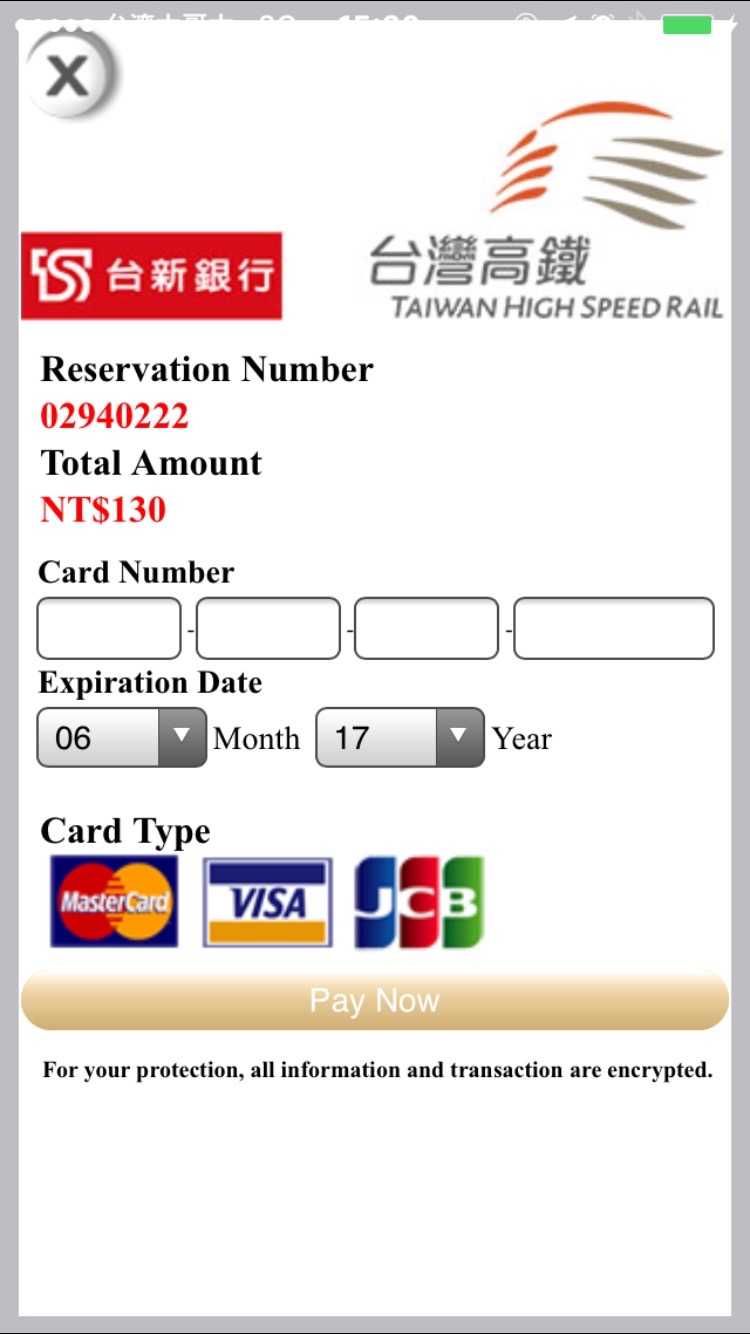This screenshot has height=1334, width=750.
Task: Tap the Pay Now button
Action: click(375, 1000)
